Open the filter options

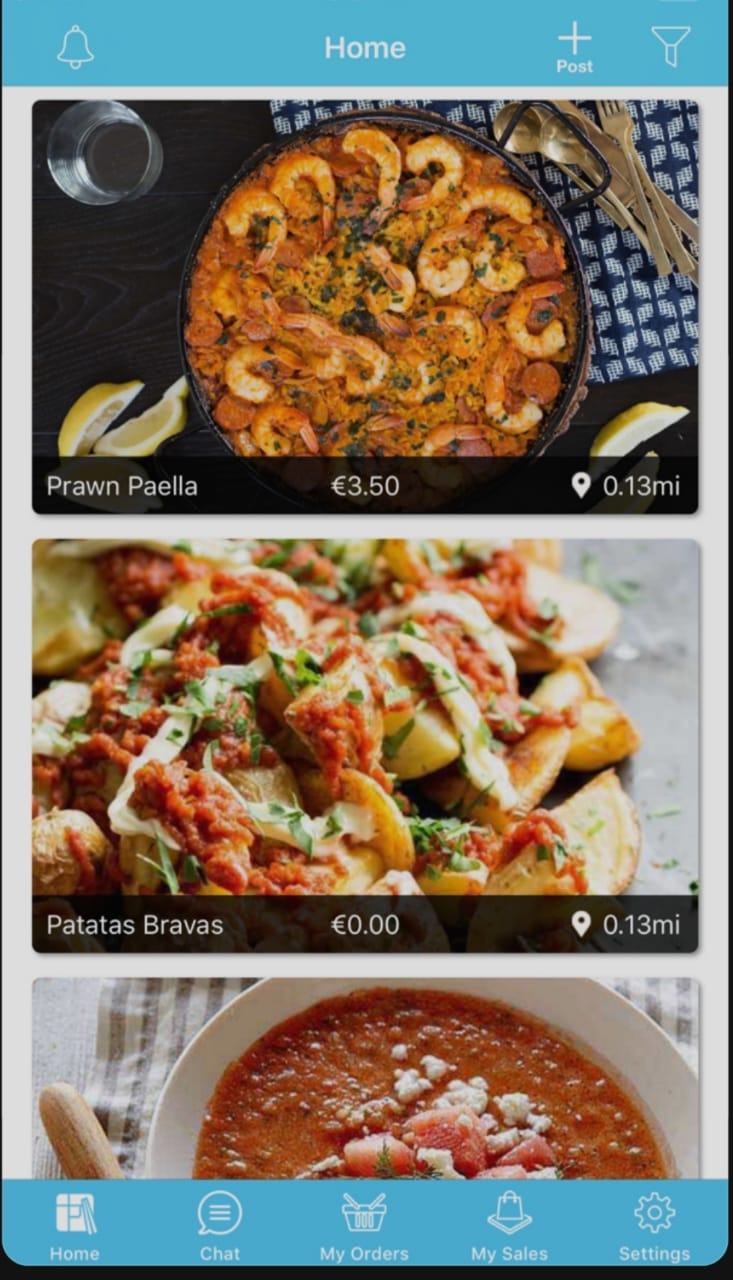pos(670,46)
